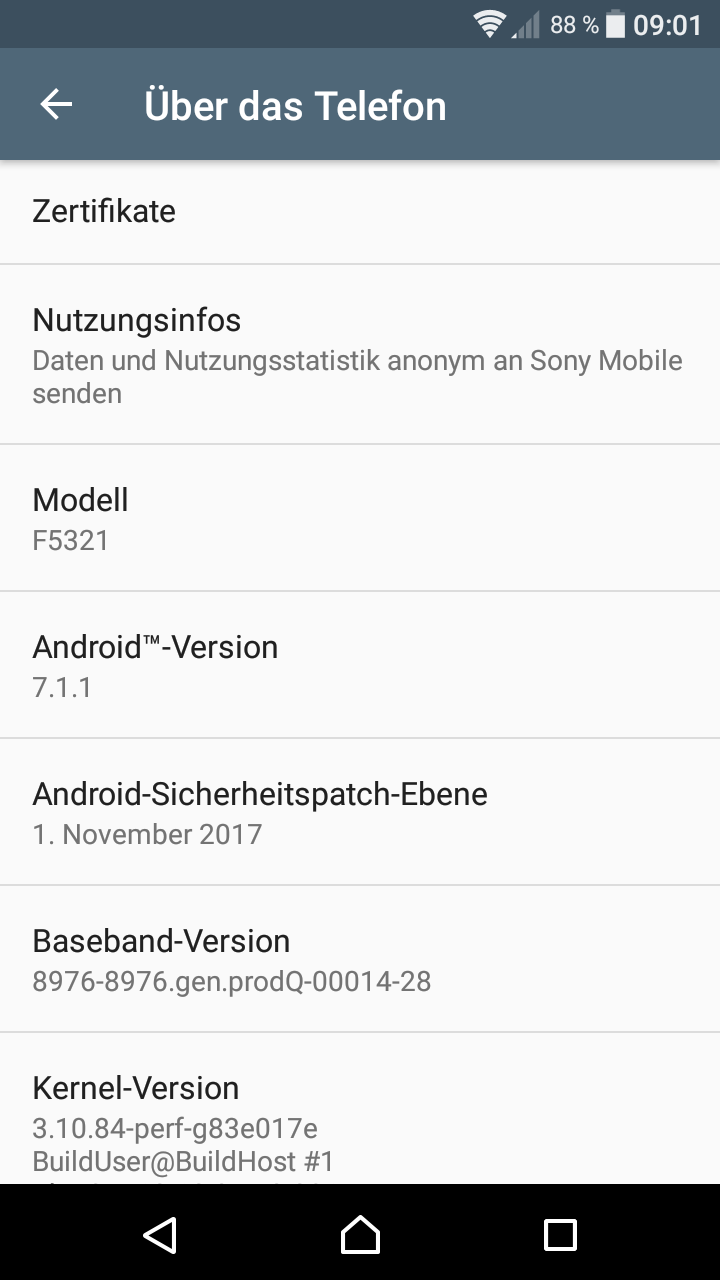Tap the Kernel-Version row
This screenshot has width=720, height=1280.
click(x=360, y=1109)
